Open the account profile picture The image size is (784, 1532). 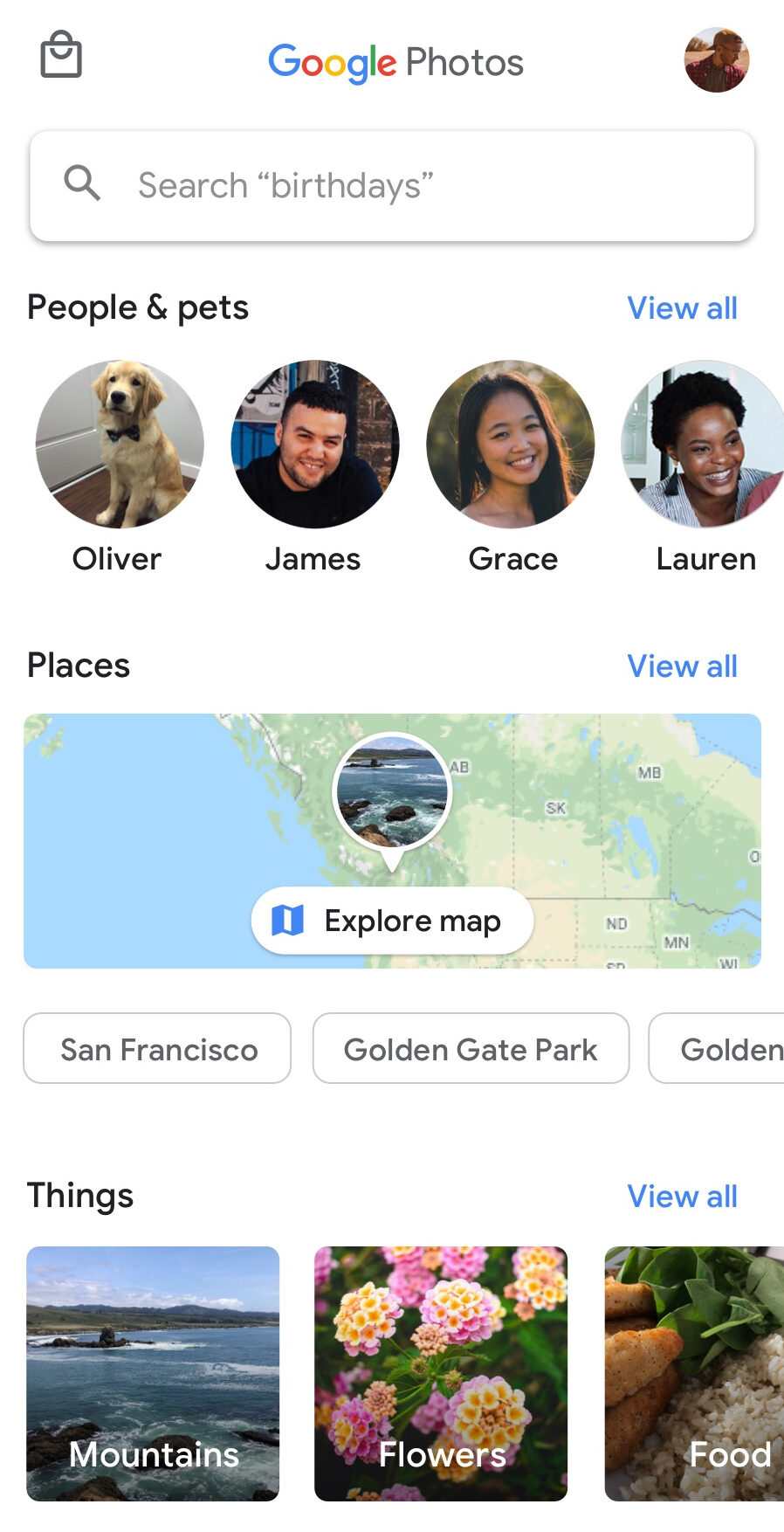716,60
